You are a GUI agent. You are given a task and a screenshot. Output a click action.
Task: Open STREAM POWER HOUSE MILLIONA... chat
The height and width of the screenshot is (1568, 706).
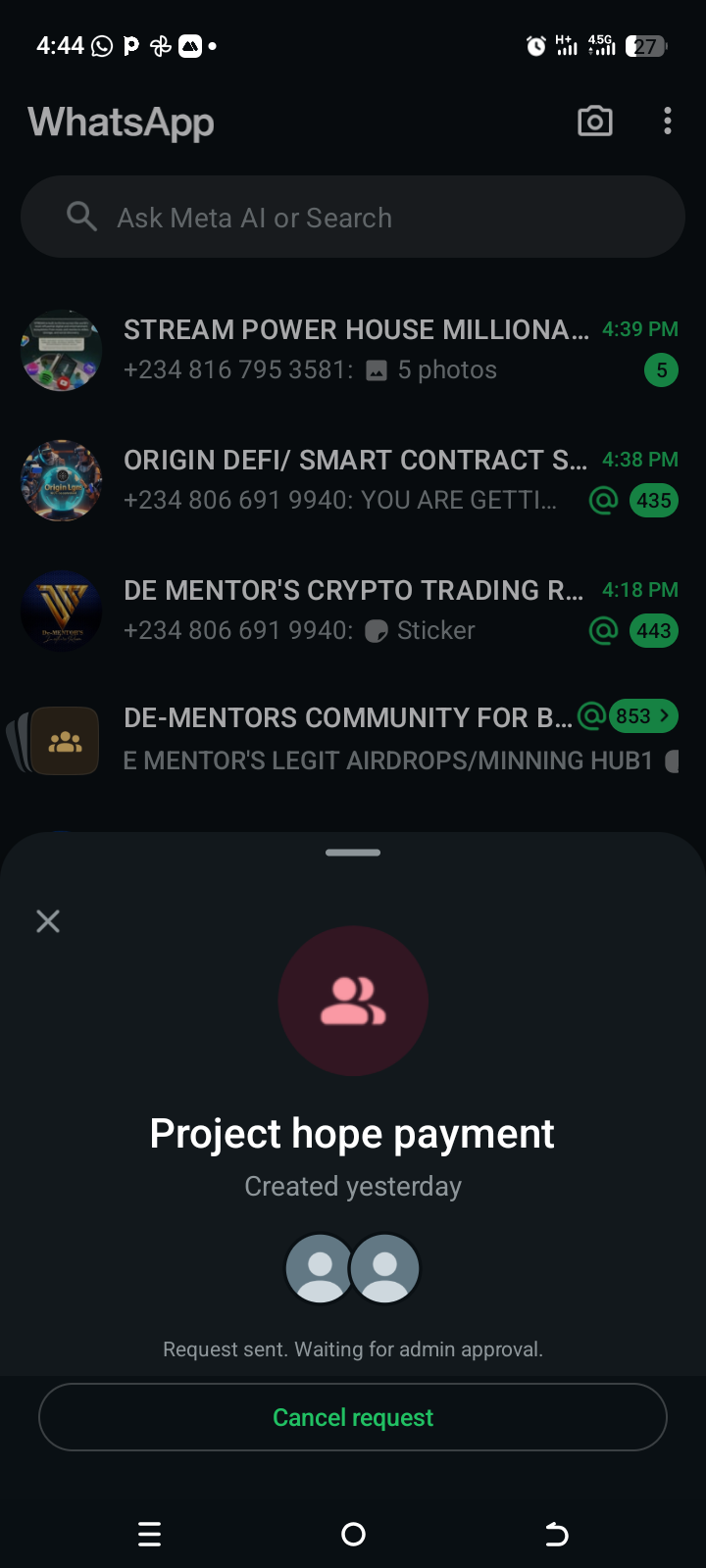(x=353, y=350)
